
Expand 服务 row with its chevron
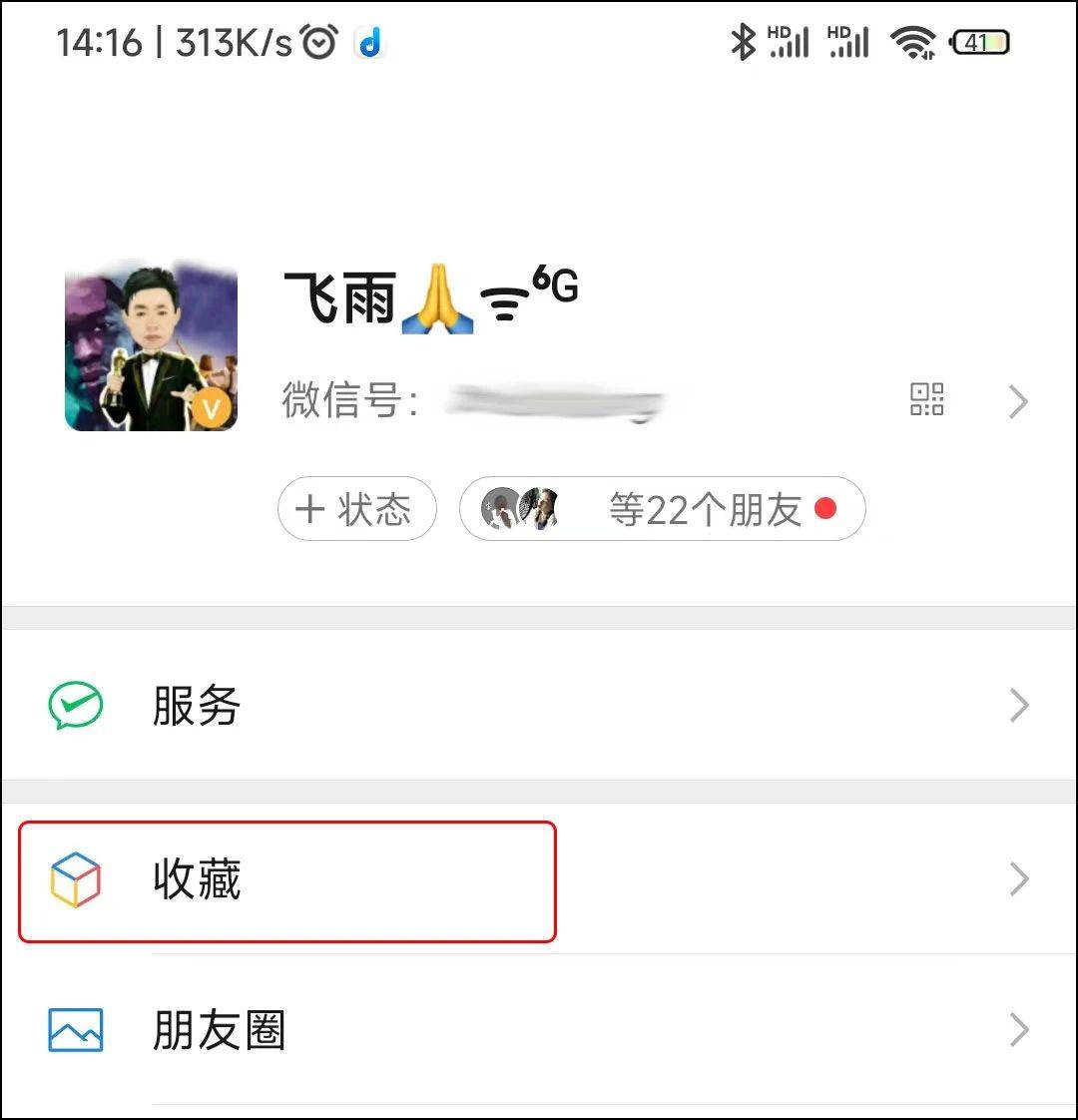click(x=1018, y=705)
